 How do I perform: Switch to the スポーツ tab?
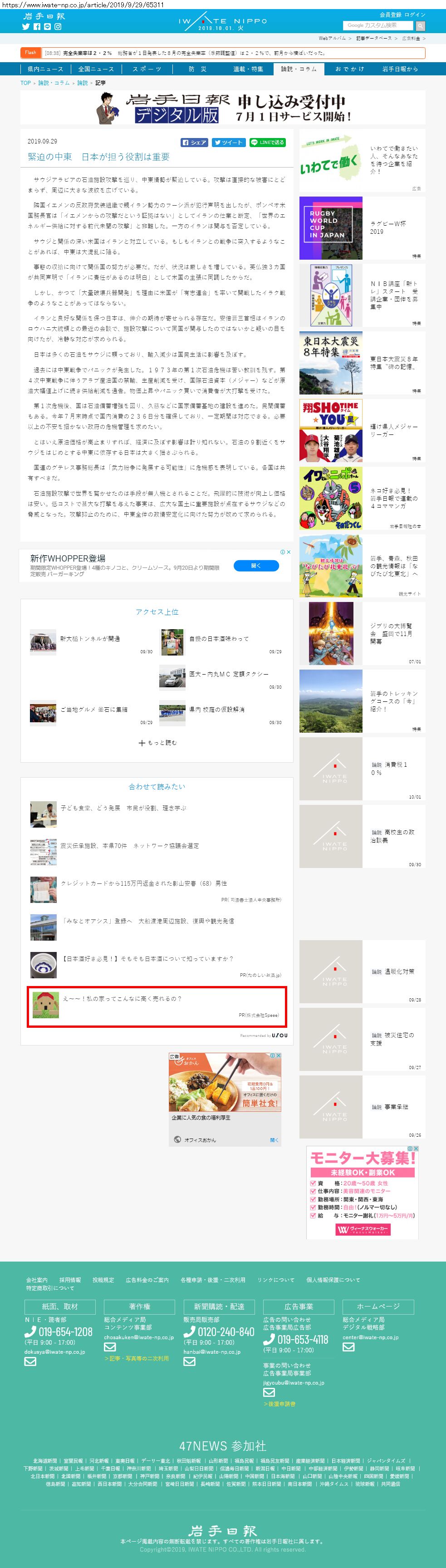(x=147, y=69)
